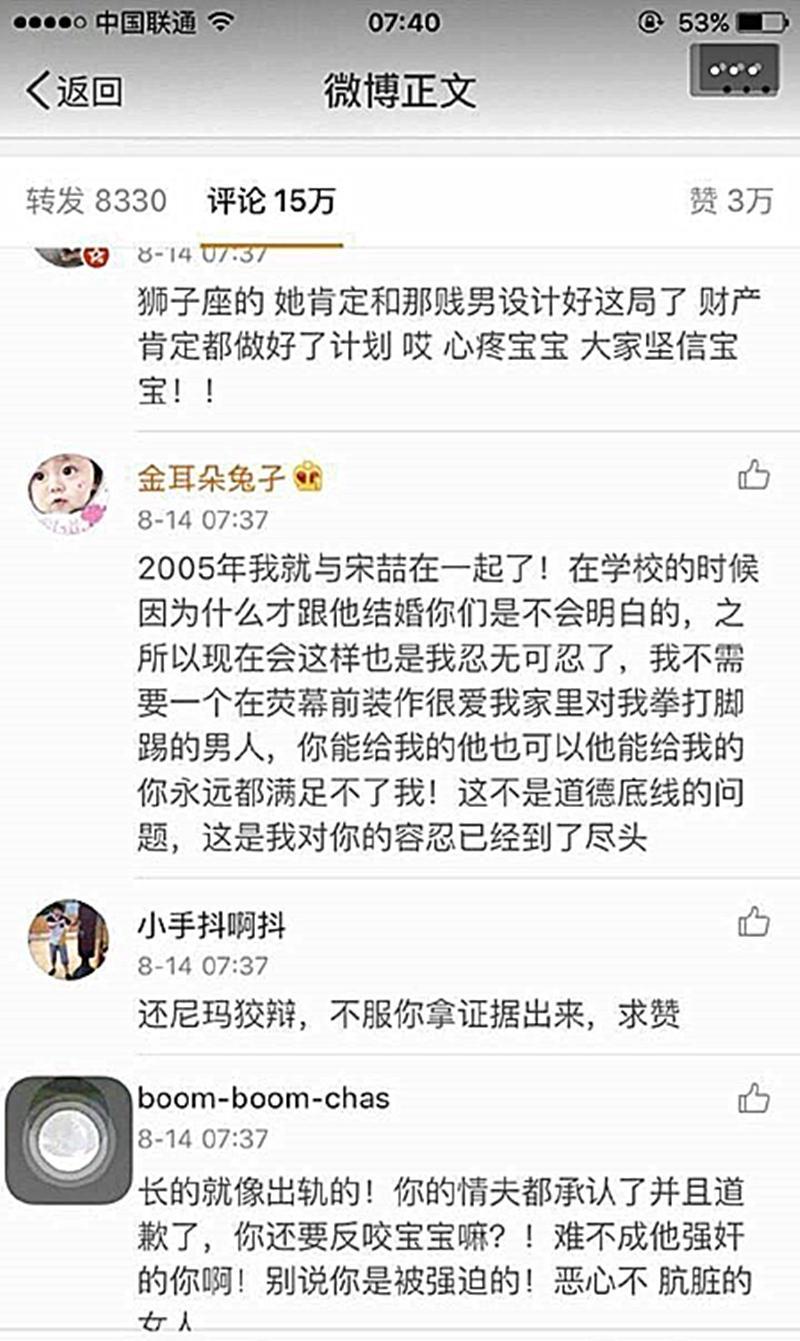Like the boom-boom-chas comment
The height and width of the screenshot is (1341, 800).
[x=753, y=1098]
